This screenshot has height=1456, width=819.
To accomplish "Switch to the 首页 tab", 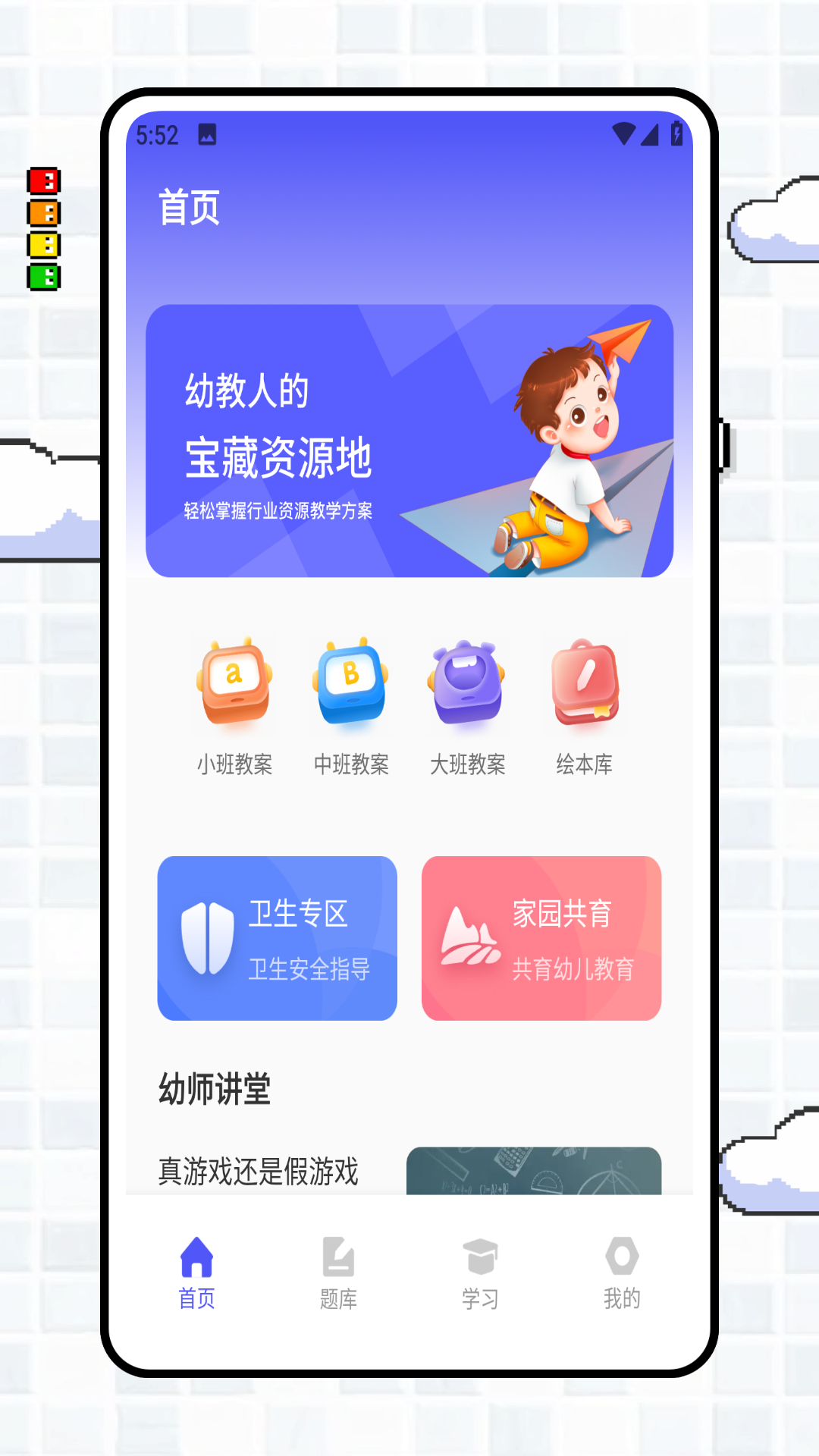I will (197, 1272).
